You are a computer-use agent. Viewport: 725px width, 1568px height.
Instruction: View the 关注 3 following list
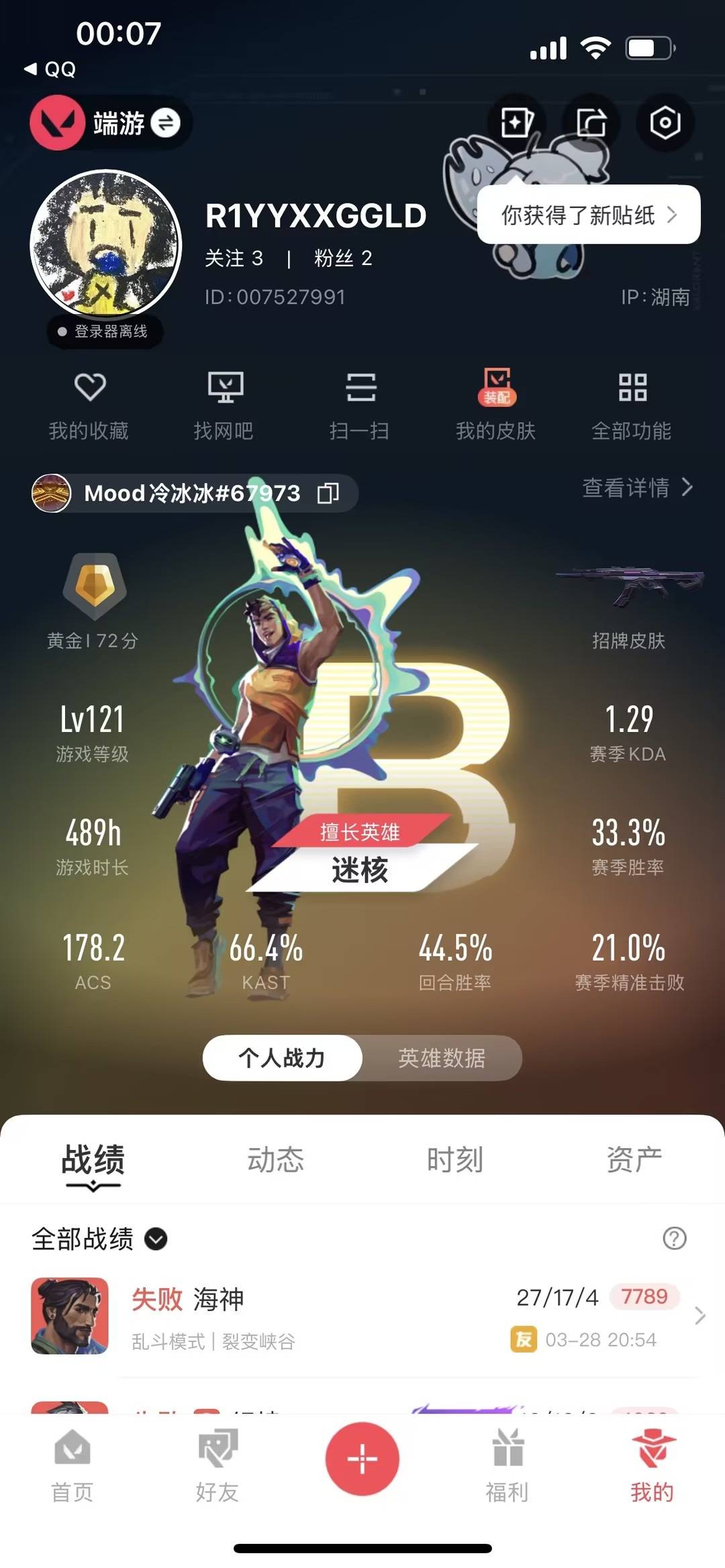(234, 260)
